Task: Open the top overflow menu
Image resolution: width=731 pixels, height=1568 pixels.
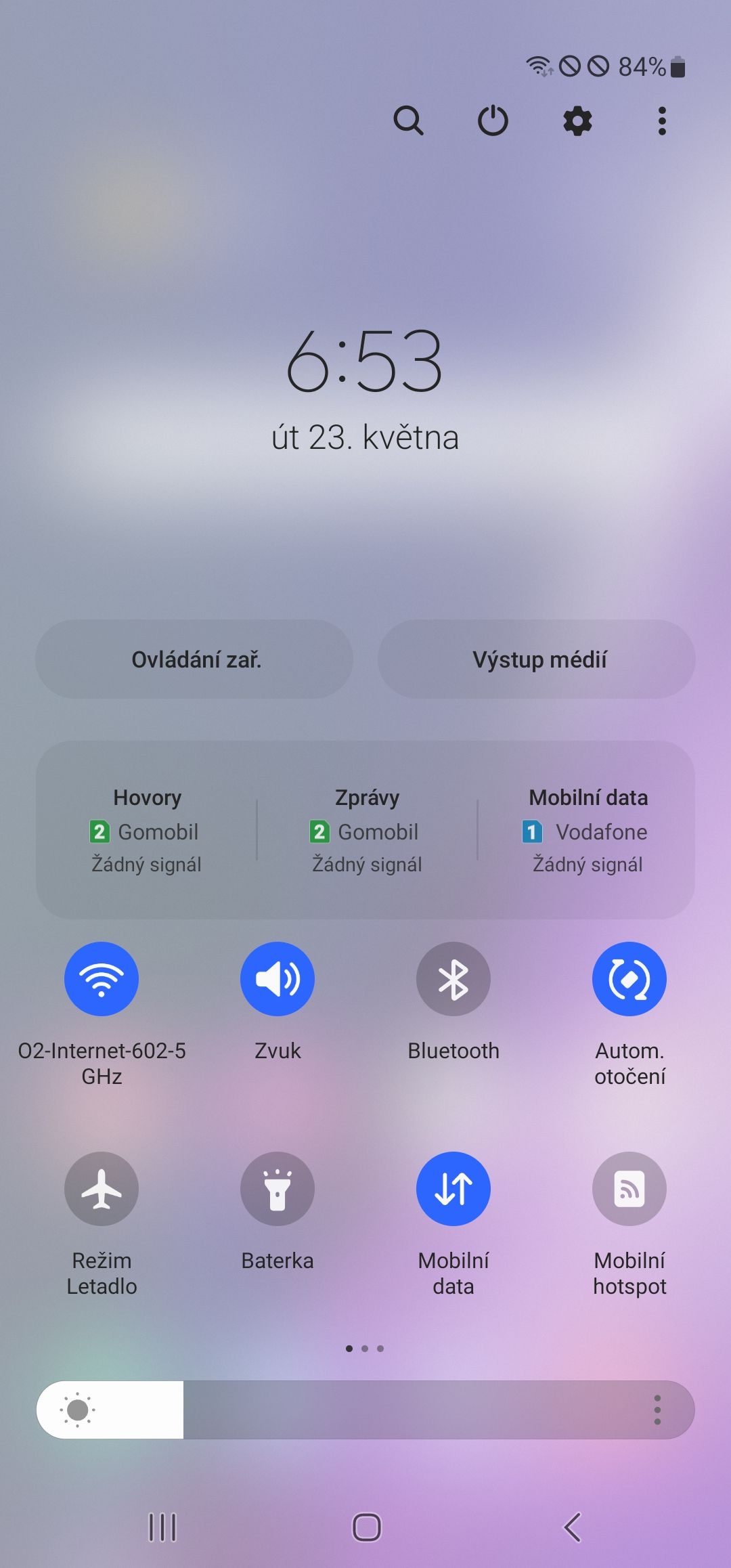Action: (x=662, y=121)
